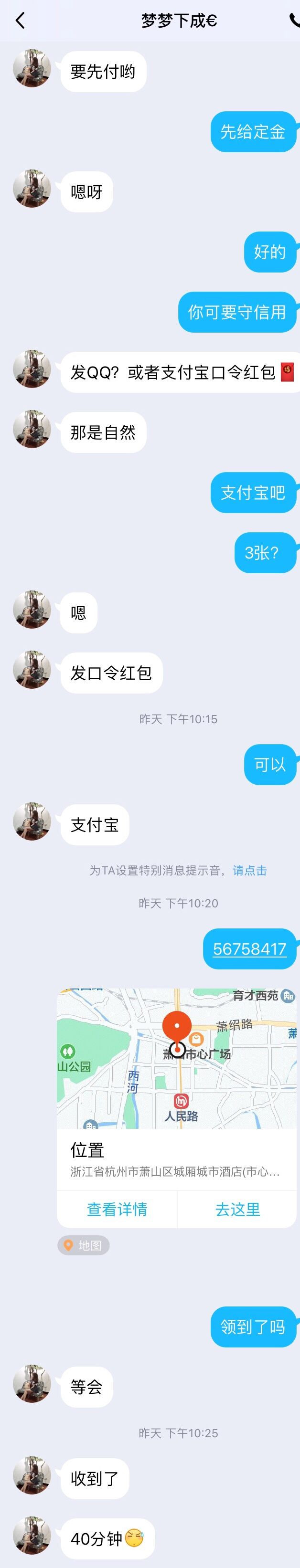
Task: Open the 地图 source tag
Action: [x=84, y=1245]
